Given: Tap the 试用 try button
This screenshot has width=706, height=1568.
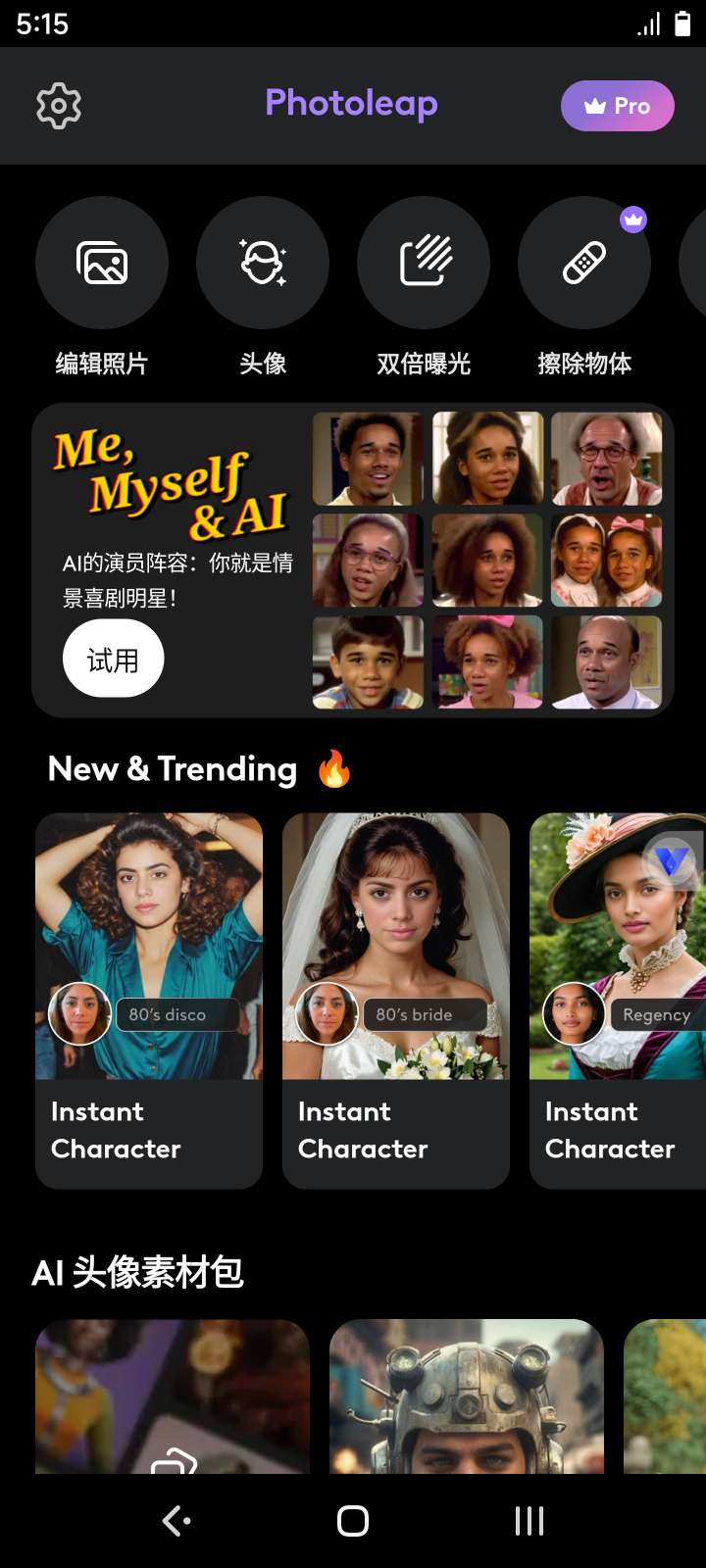Looking at the screenshot, I should coord(113,661).
